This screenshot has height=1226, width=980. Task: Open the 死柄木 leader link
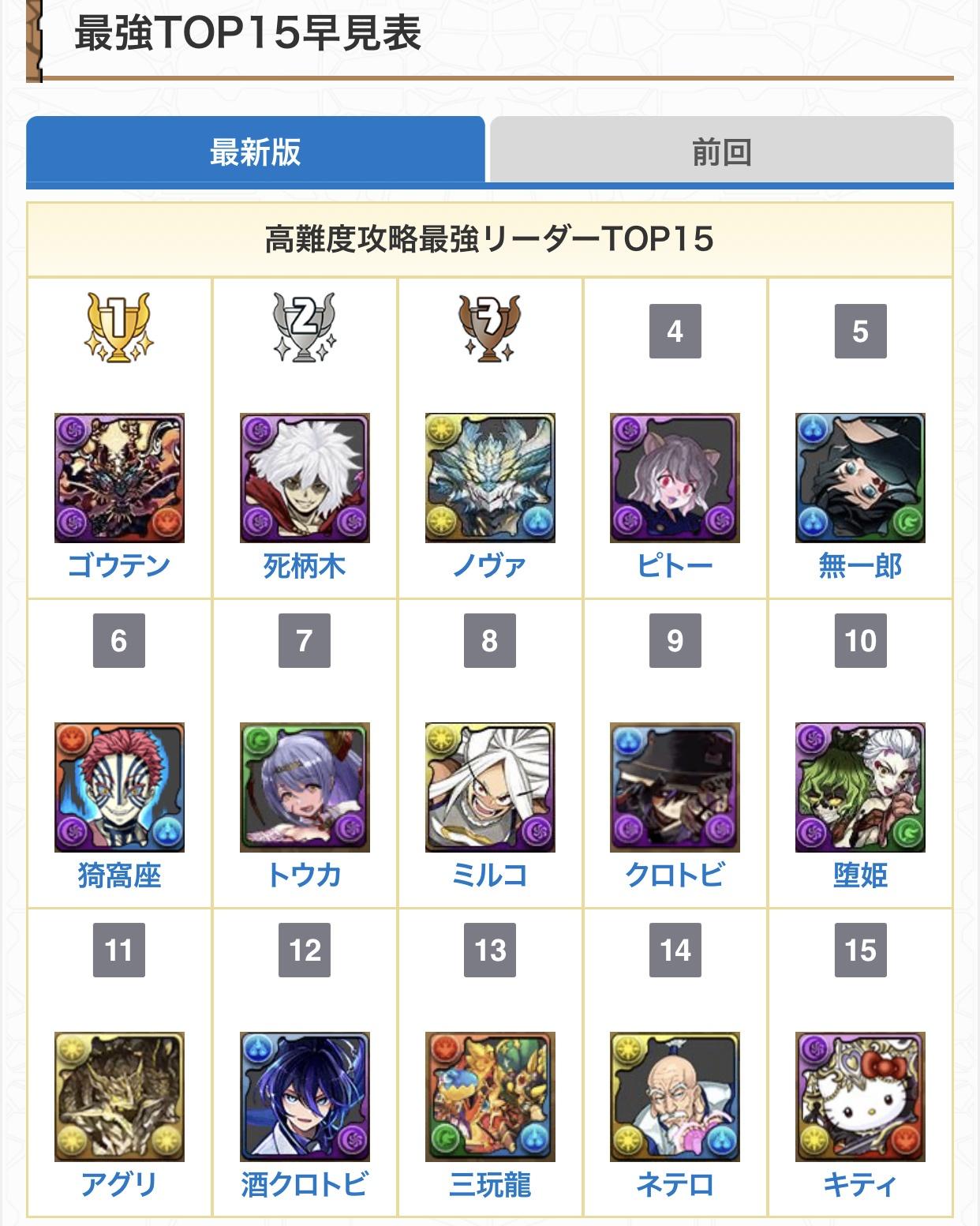[x=305, y=564]
